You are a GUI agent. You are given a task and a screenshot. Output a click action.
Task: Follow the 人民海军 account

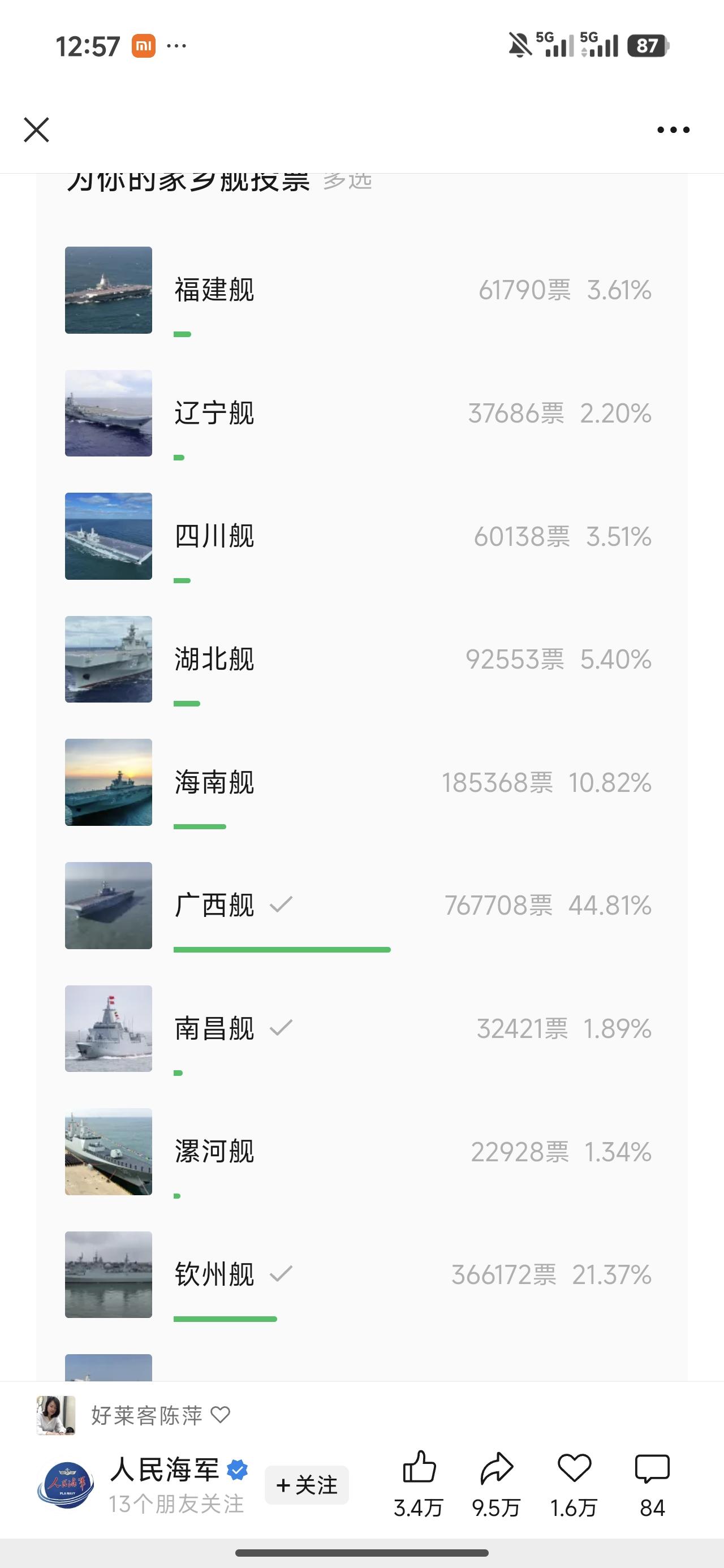pyautogui.click(x=307, y=1485)
